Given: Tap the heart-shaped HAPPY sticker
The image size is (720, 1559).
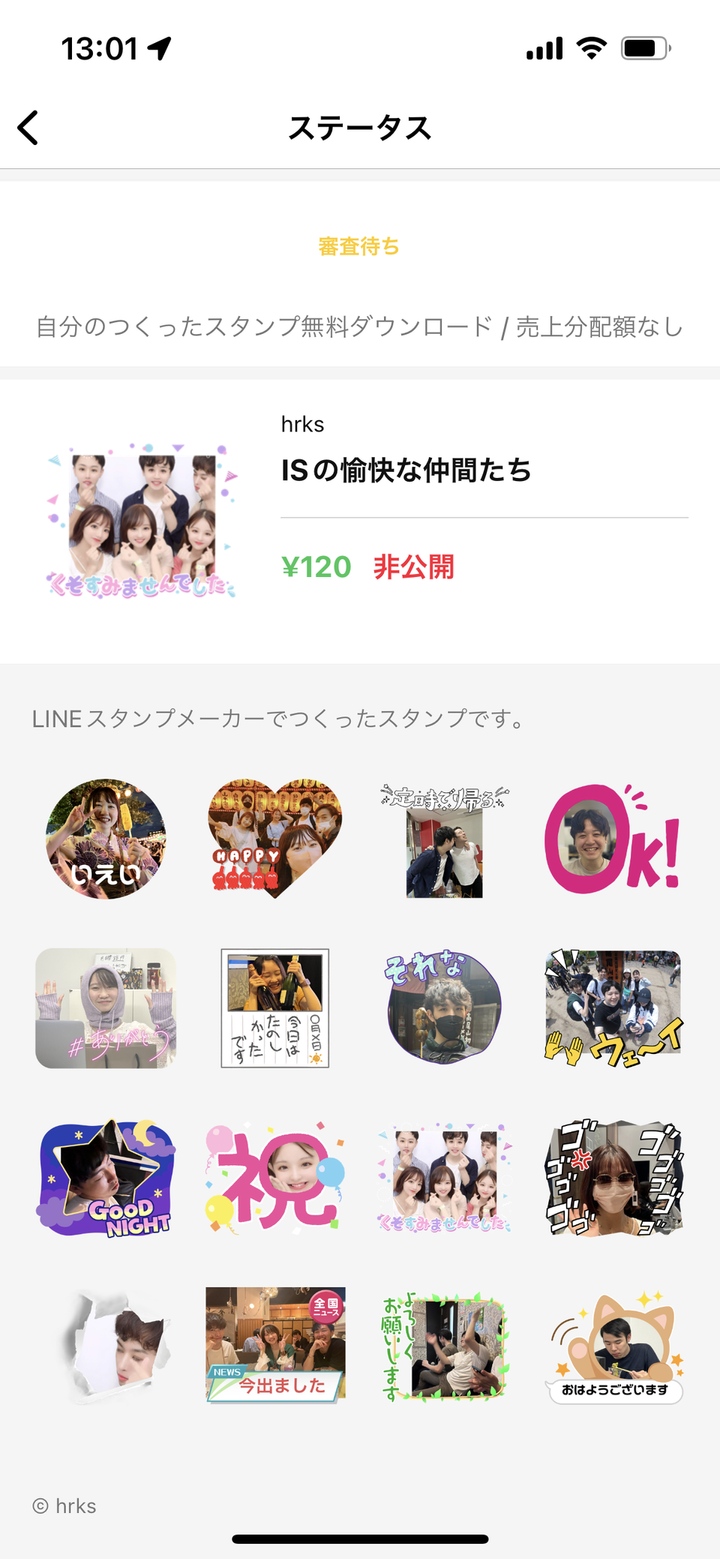Looking at the screenshot, I should [275, 839].
